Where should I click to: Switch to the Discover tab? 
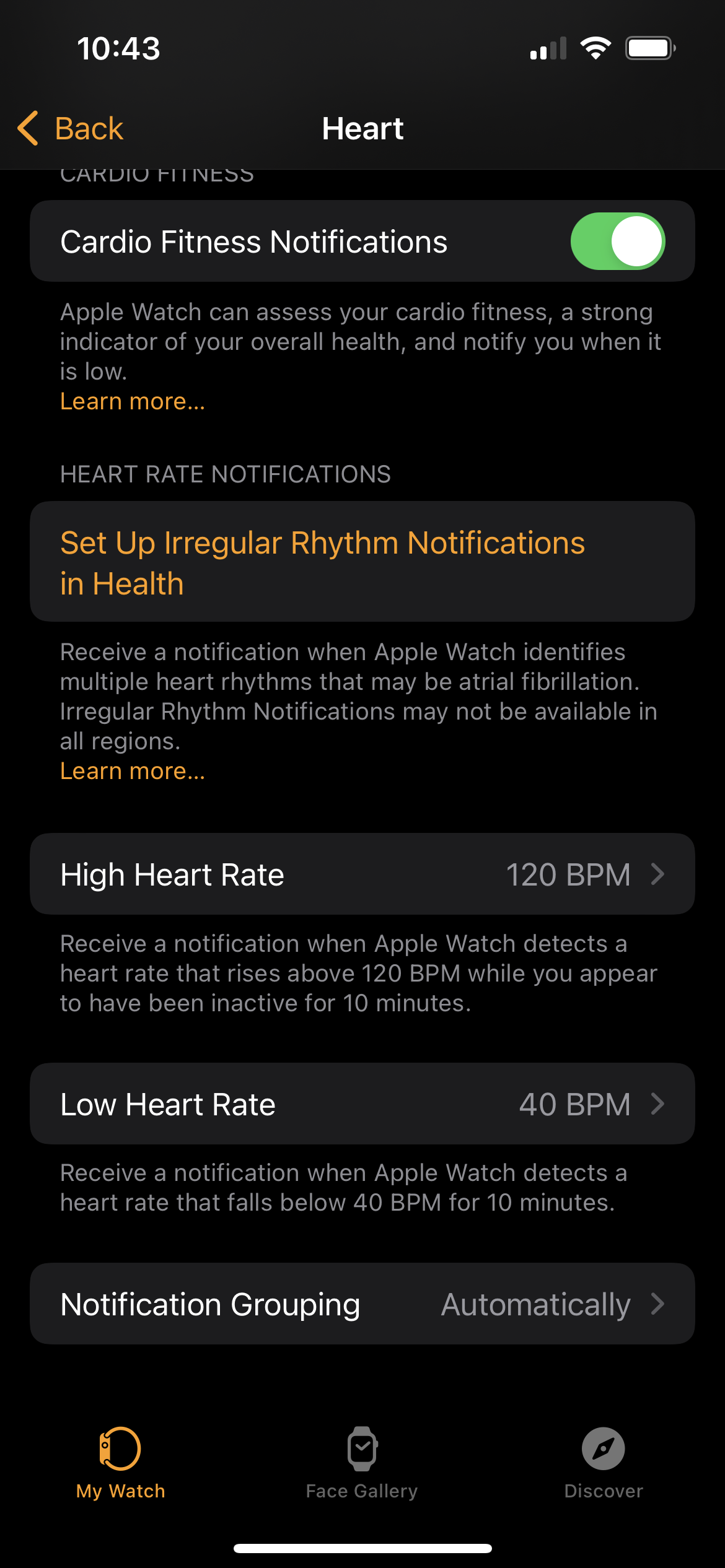point(603,1463)
